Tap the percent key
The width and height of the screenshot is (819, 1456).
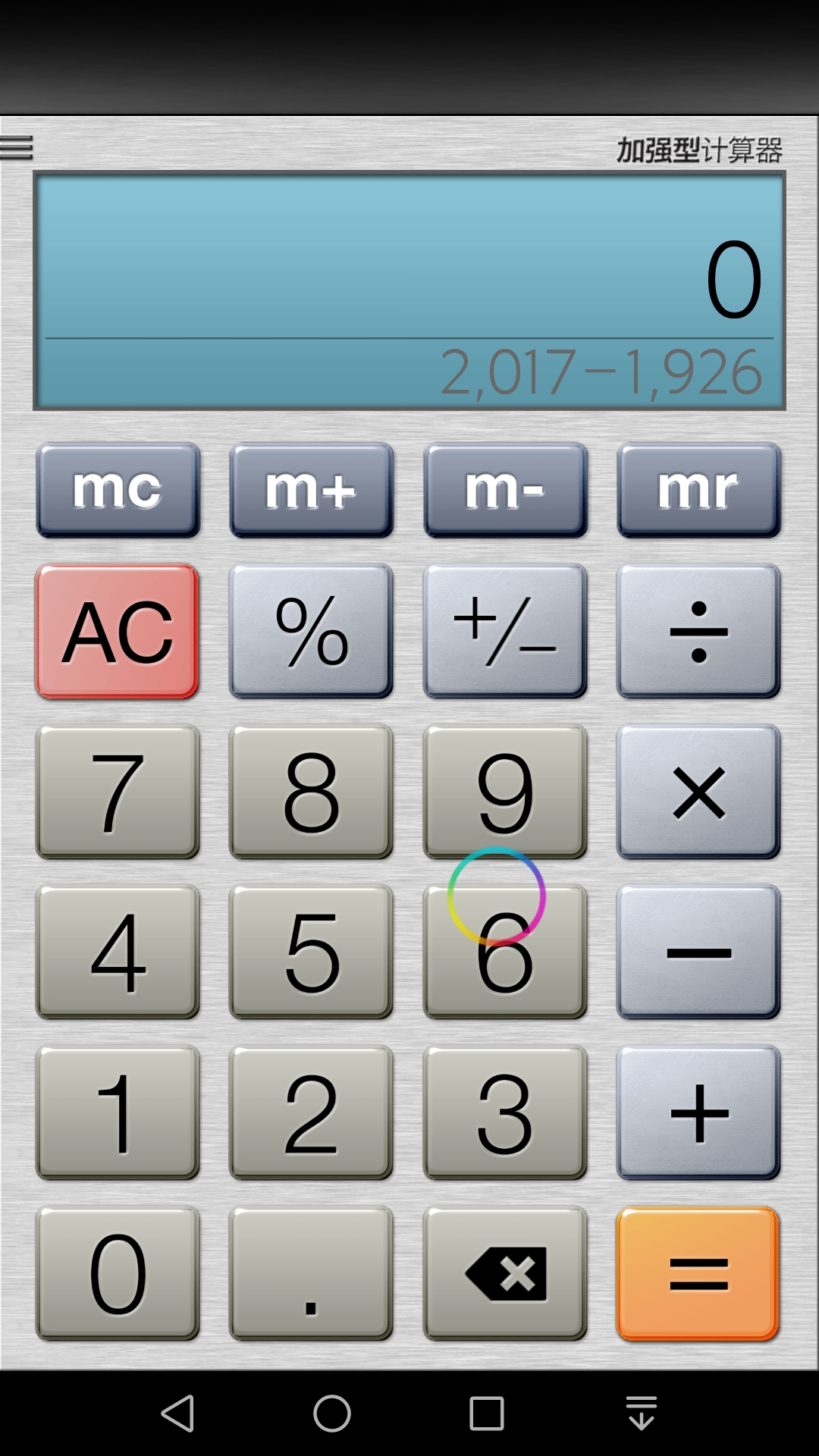click(x=311, y=631)
